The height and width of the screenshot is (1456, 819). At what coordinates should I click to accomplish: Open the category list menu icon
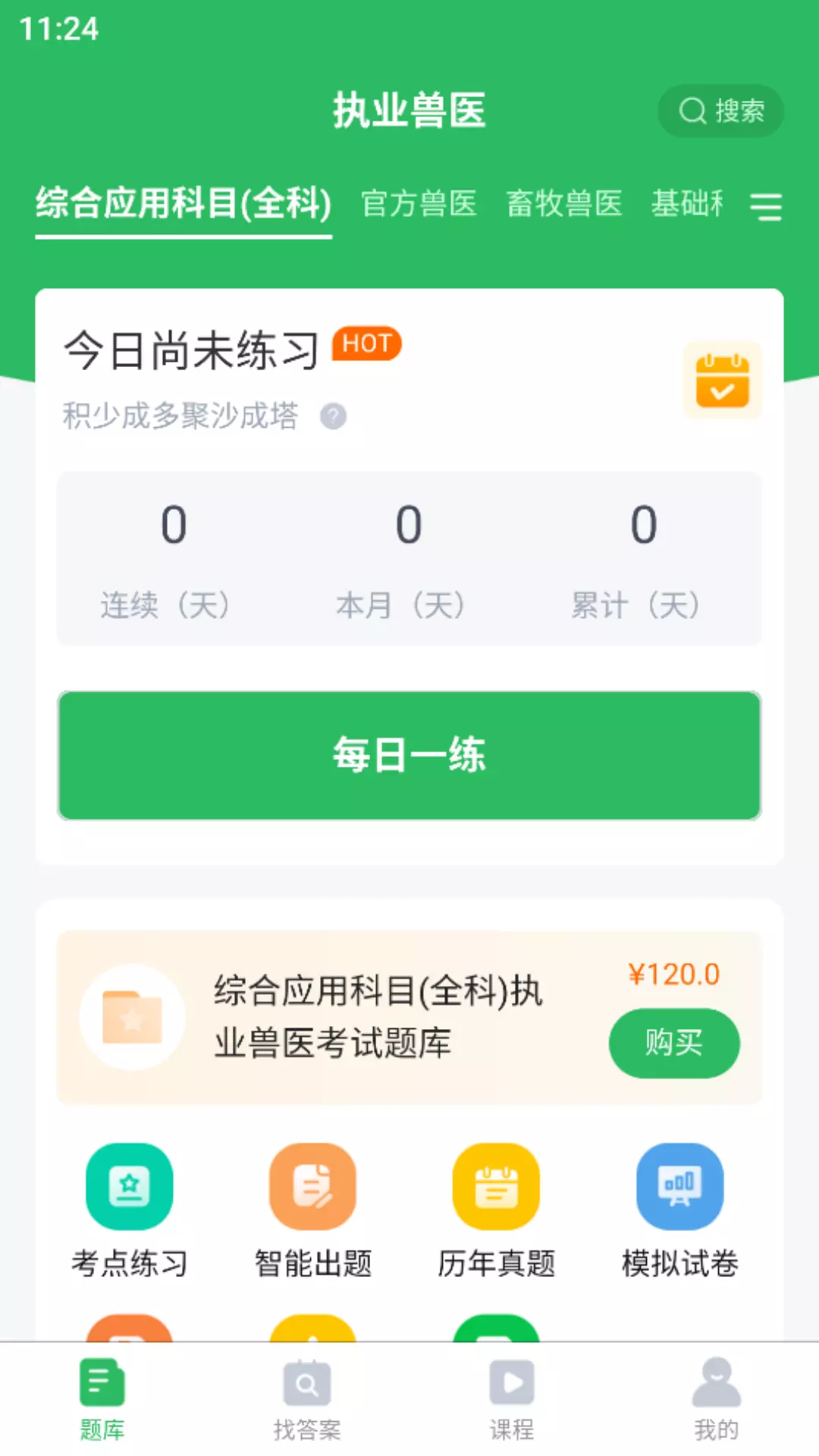(766, 206)
